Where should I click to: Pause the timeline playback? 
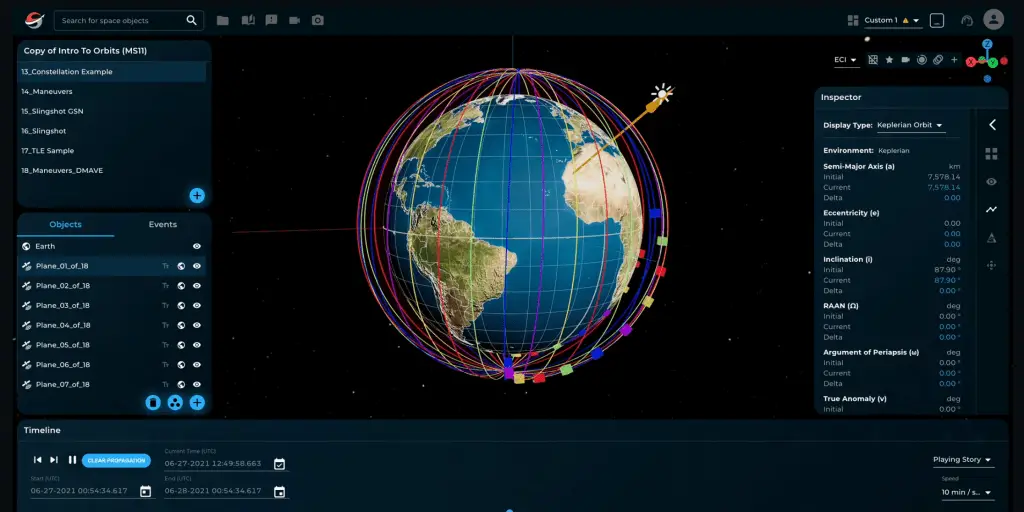[x=72, y=460]
